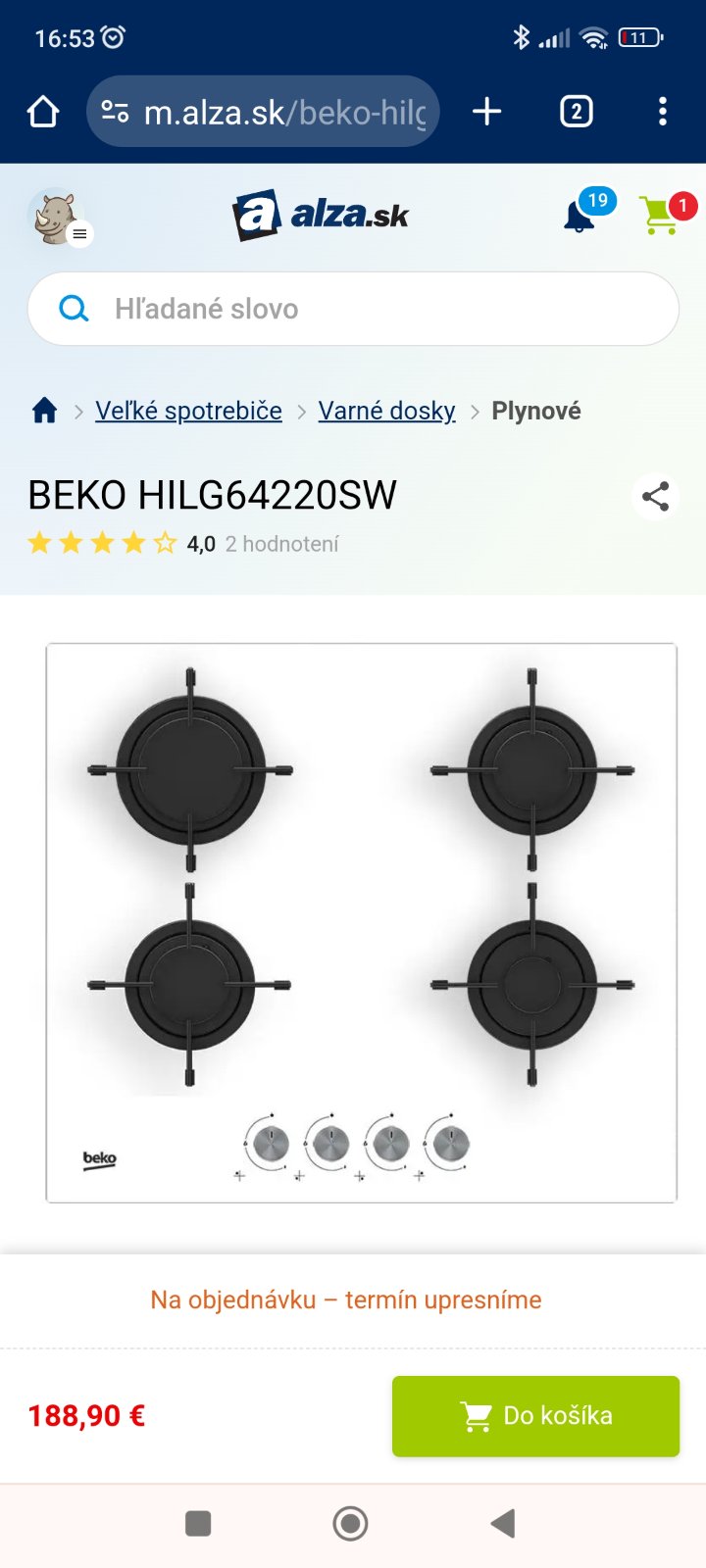Open the Alza menu via rhino avatar
This screenshot has width=706, height=1568.
click(58, 217)
